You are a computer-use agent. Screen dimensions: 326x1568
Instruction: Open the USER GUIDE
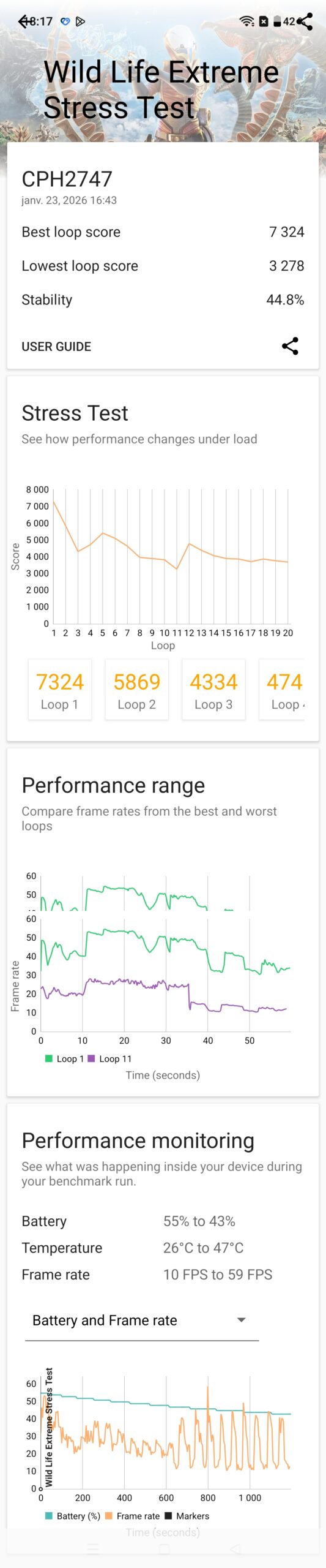pyautogui.click(x=56, y=347)
